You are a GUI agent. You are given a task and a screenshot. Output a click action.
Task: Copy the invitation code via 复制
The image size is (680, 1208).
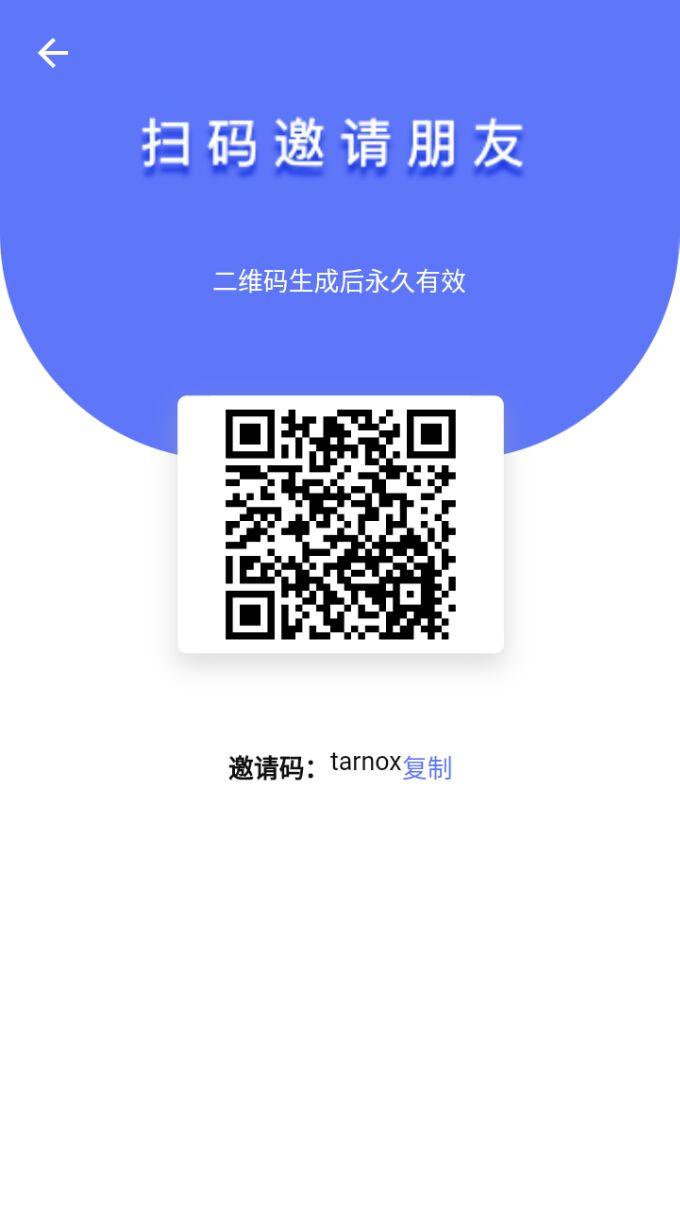coord(427,768)
